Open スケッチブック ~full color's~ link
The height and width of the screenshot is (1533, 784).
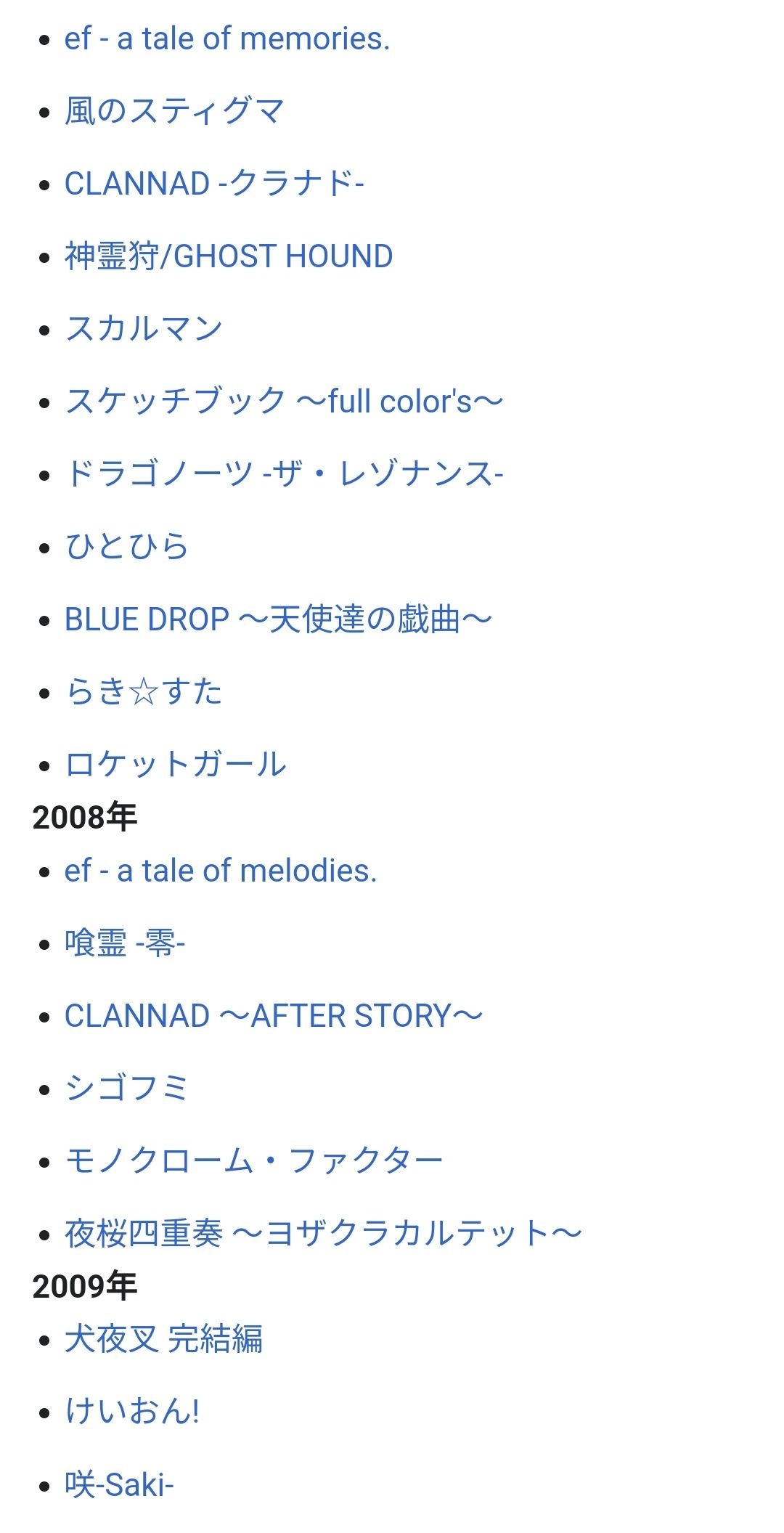(x=283, y=402)
